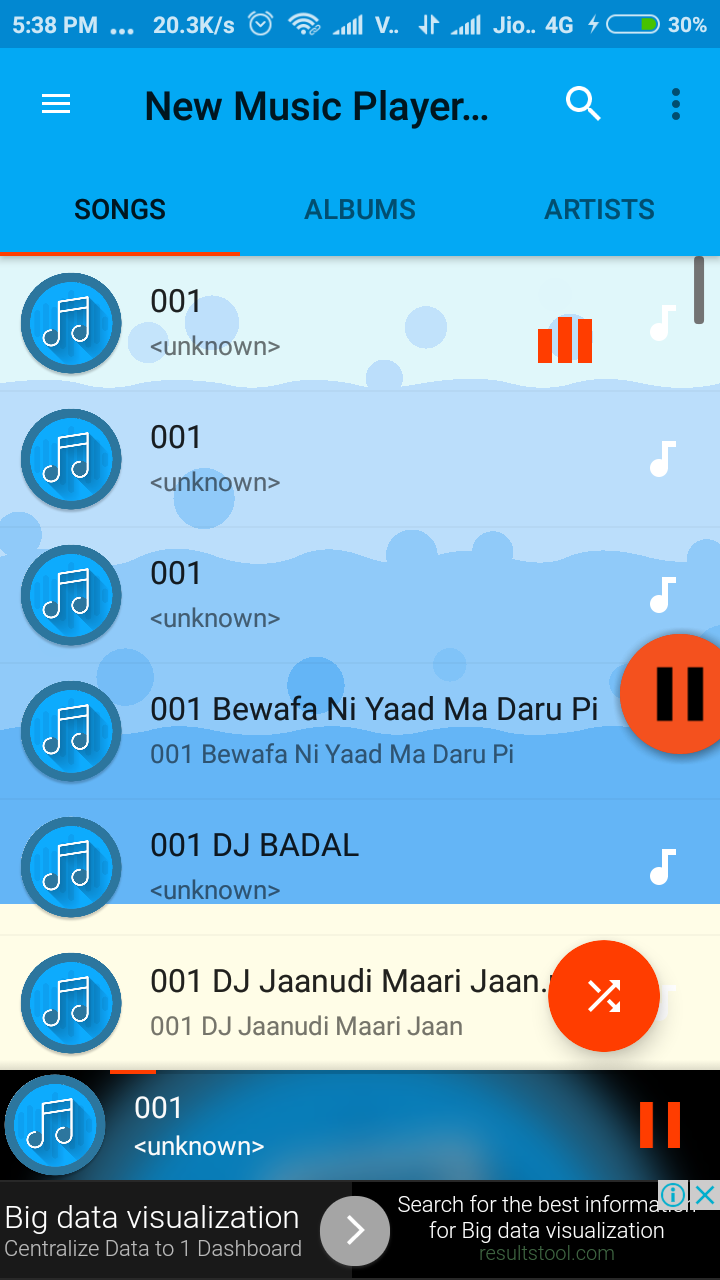Click the album art of 001 DJ BADAL
This screenshot has height=1280, width=720.
coord(71,867)
